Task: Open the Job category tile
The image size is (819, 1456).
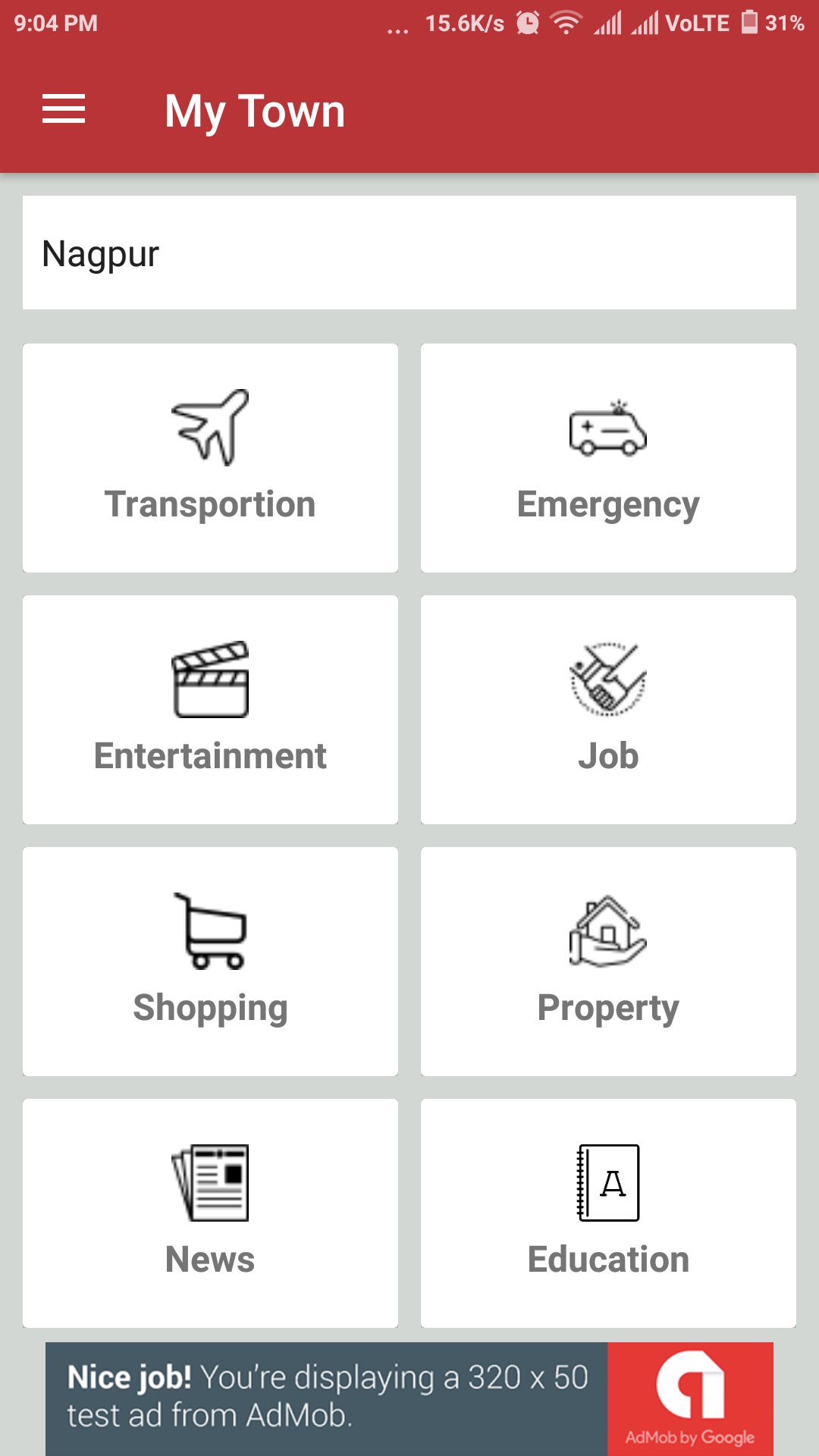Action: (x=608, y=709)
